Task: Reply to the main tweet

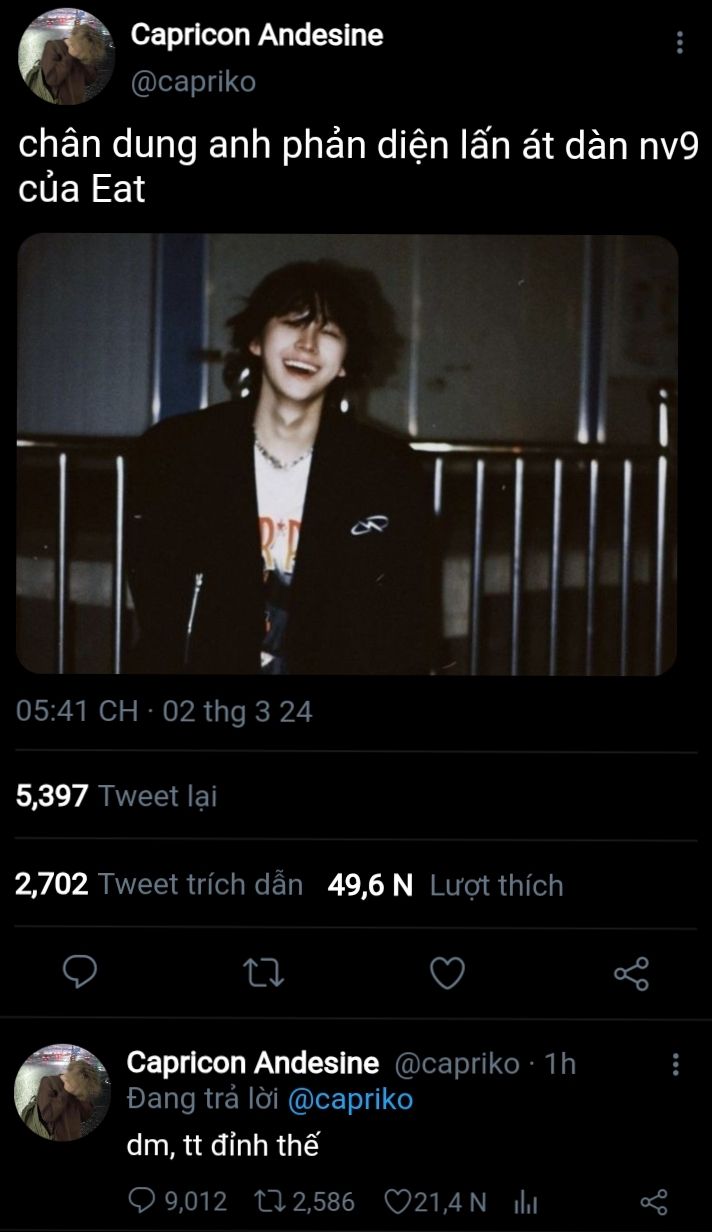Action: pos(80,972)
